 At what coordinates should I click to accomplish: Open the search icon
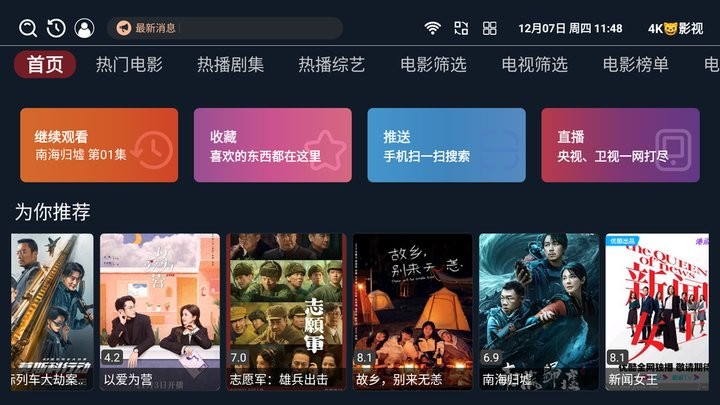tap(28, 28)
